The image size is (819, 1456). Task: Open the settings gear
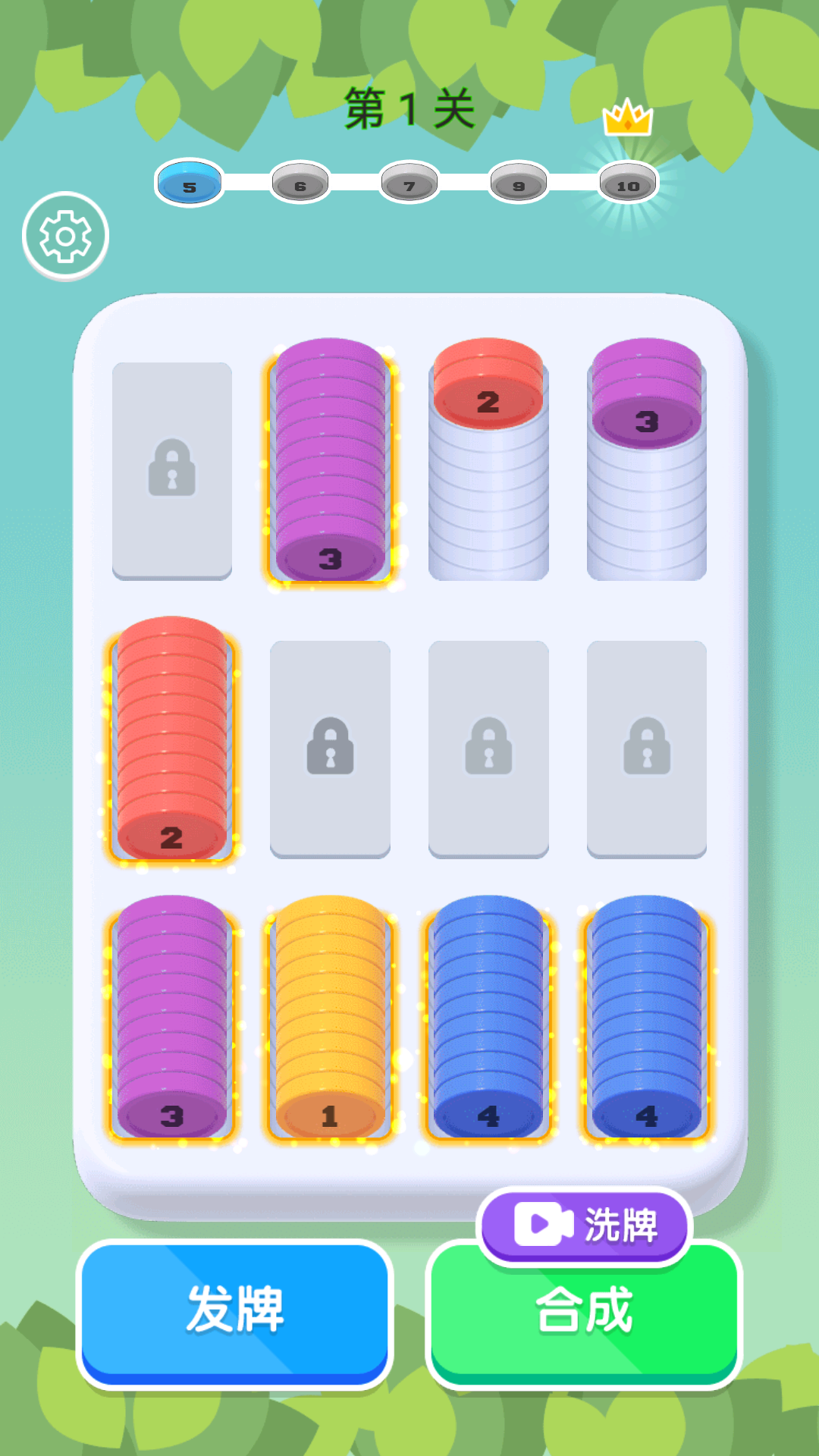[x=65, y=237]
